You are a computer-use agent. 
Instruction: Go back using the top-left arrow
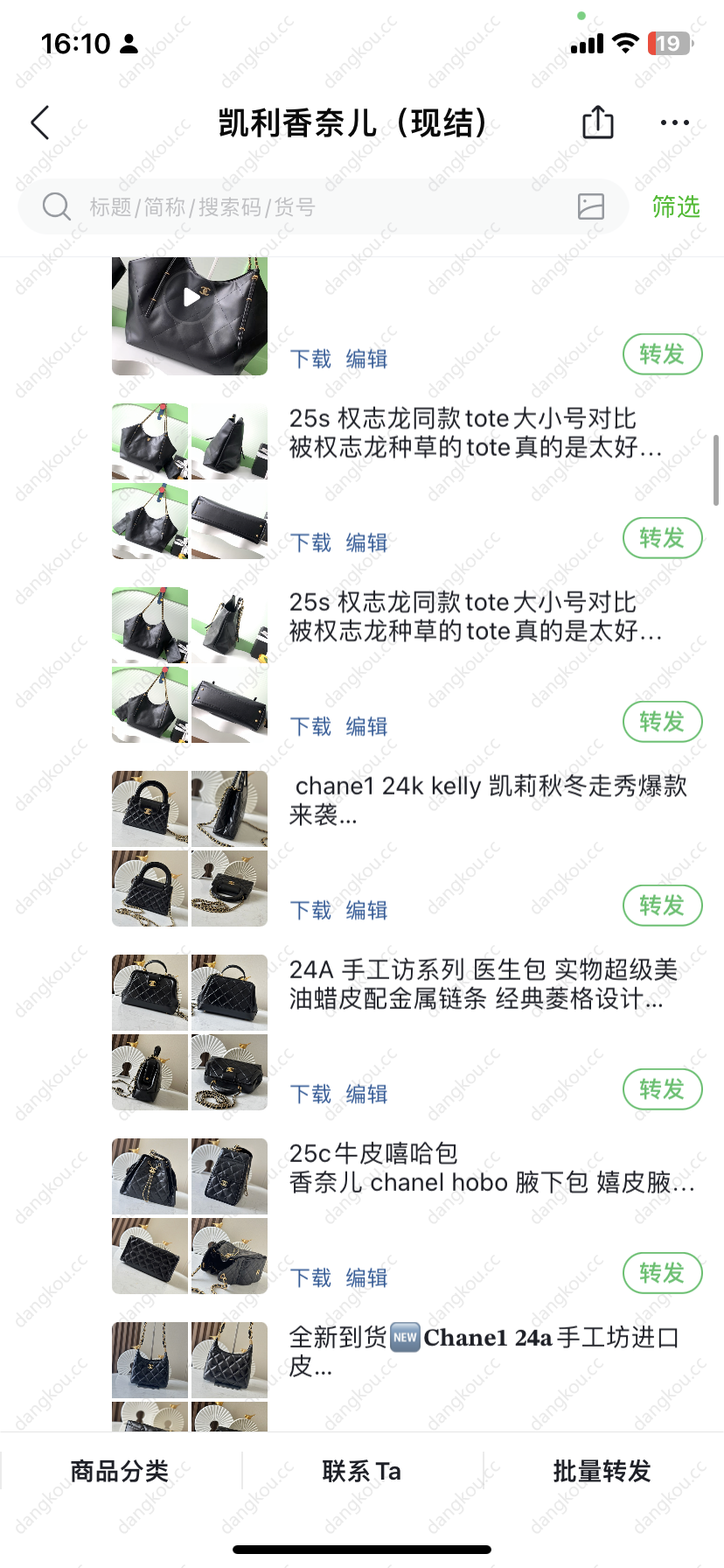pyautogui.click(x=40, y=123)
